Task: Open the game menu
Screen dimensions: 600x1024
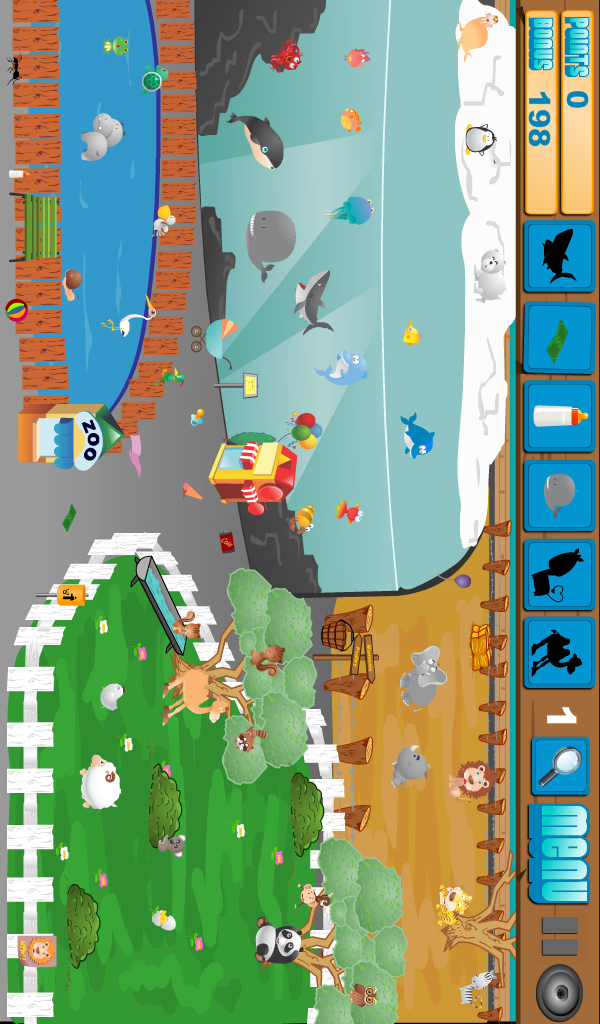Action: coord(558,853)
